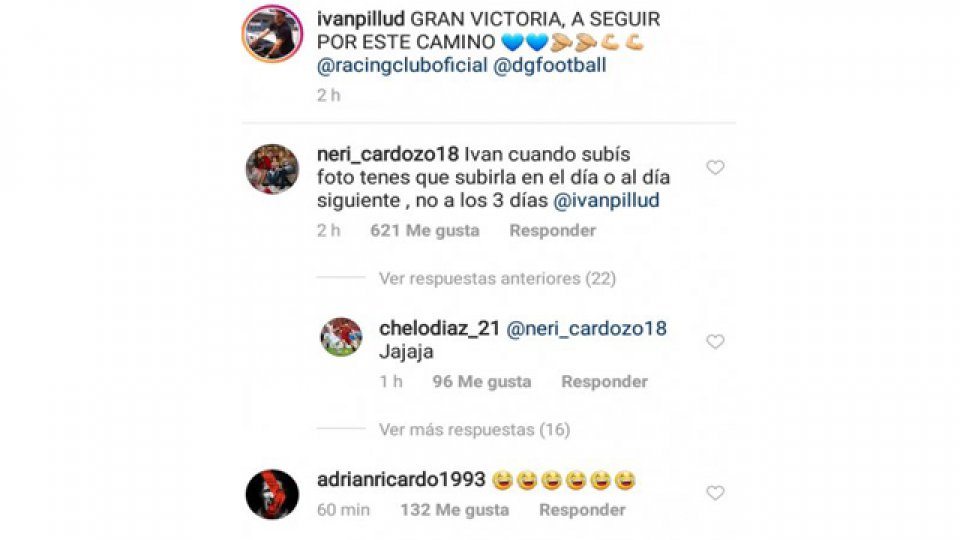Reply to chelodiaz_21's comment
Image resolution: width=960 pixels, height=540 pixels.
[x=604, y=381]
